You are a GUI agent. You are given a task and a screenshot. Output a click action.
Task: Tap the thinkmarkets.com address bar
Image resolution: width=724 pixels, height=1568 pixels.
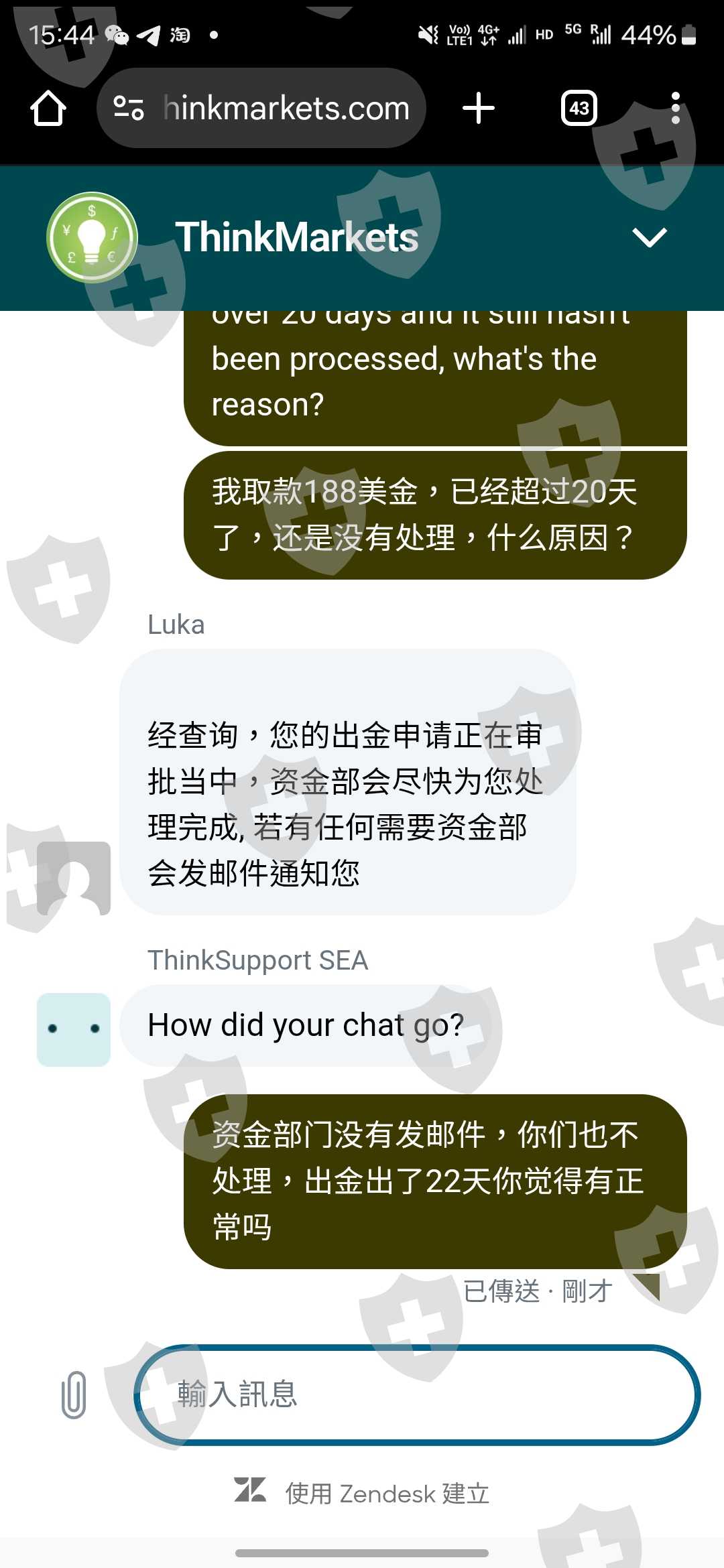tap(261, 108)
